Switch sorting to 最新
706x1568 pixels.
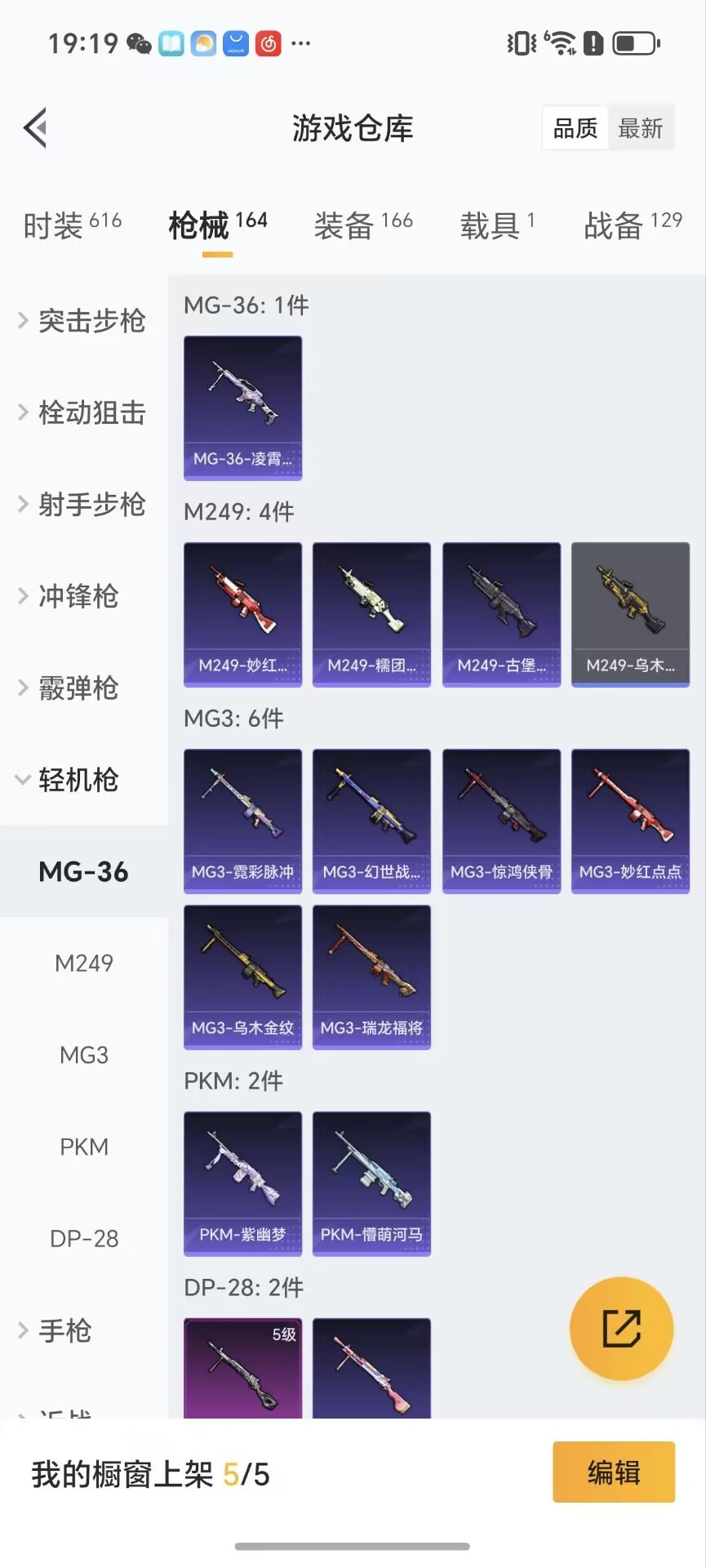[642, 128]
